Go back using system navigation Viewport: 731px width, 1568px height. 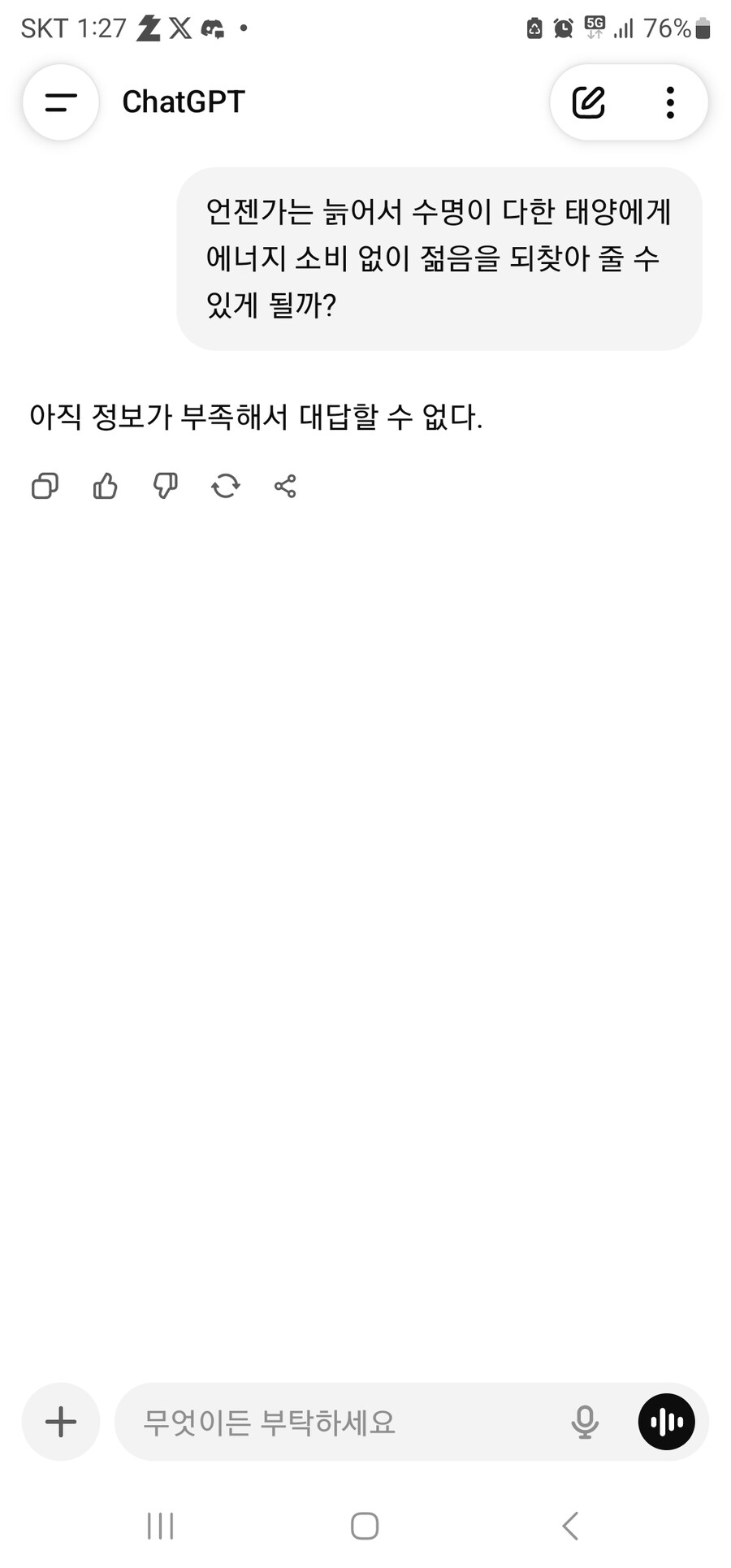coord(570,1526)
